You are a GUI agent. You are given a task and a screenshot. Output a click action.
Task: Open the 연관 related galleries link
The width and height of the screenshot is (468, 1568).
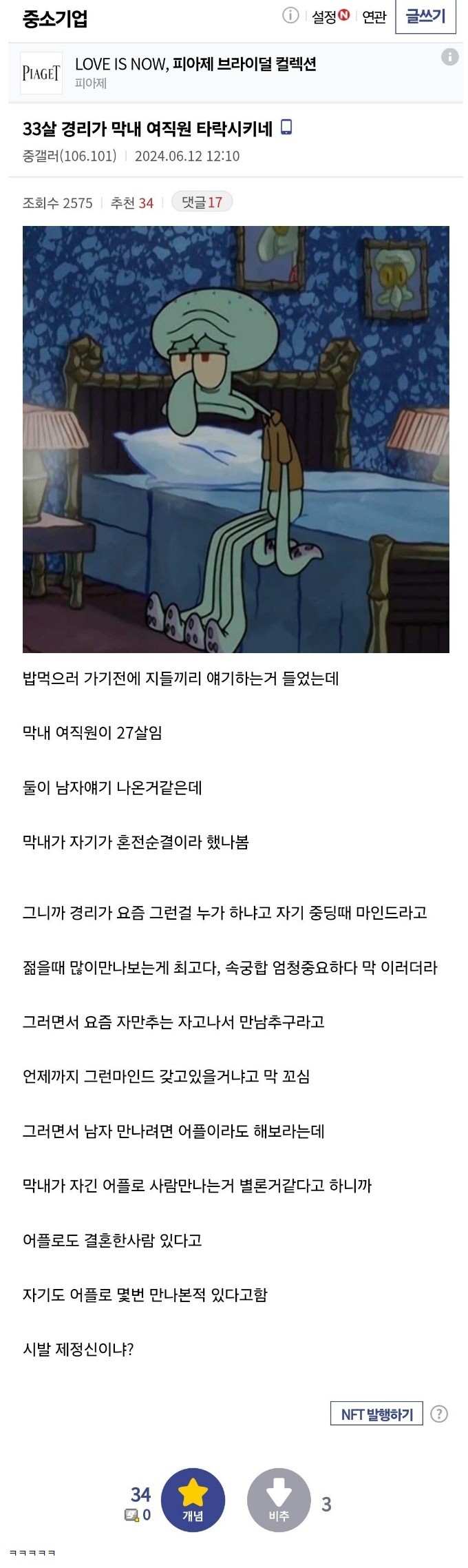point(374,17)
